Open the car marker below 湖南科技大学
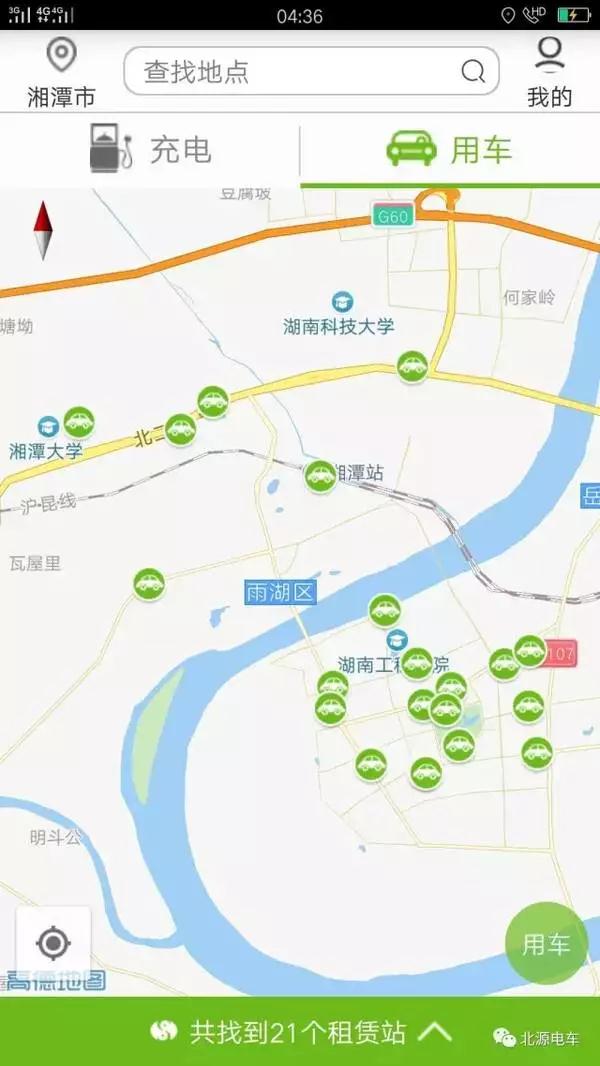Image resolution: width=600 pixels, height=1066 pixels. coord(412,366)
